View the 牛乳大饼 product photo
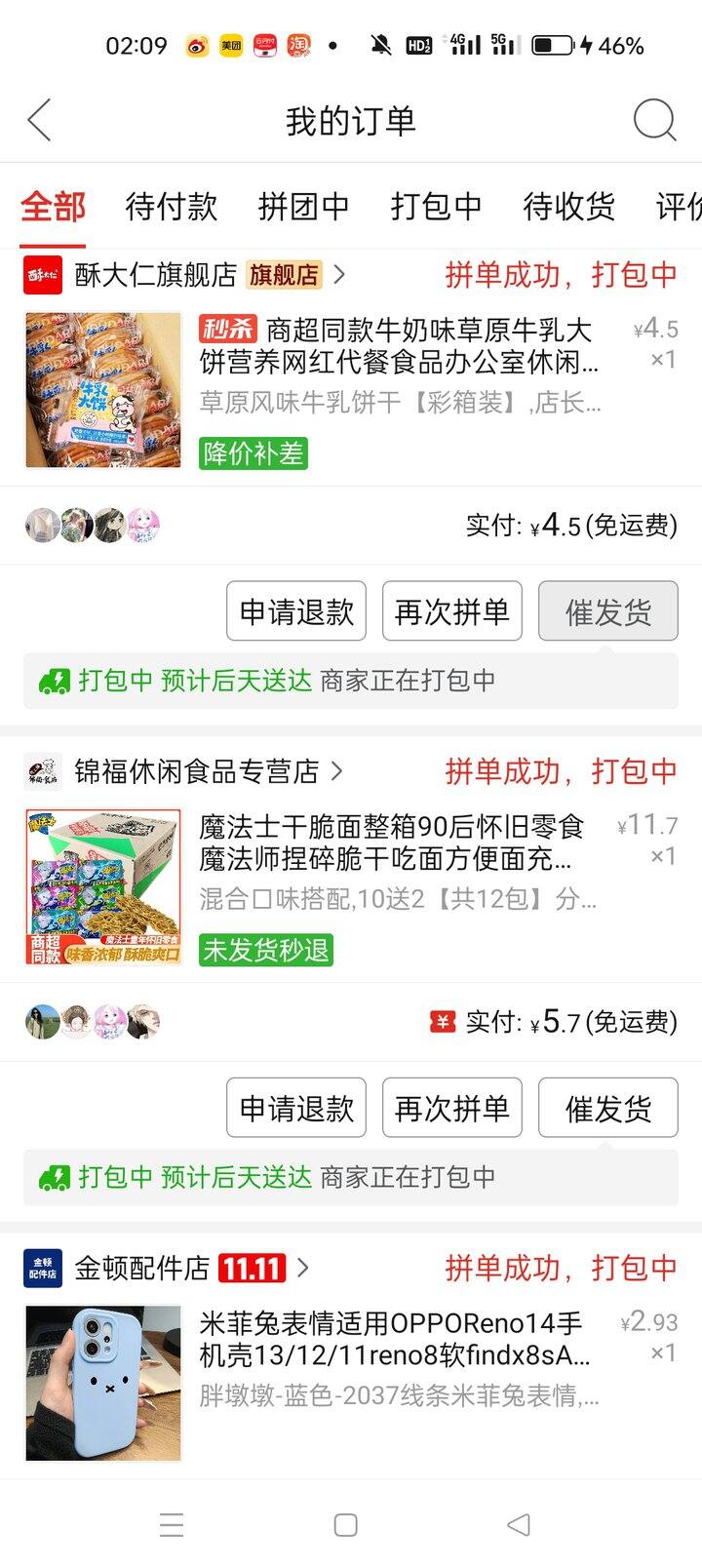Image resolution: width=702 pixels, height=1568 pixels. (103, 390)
